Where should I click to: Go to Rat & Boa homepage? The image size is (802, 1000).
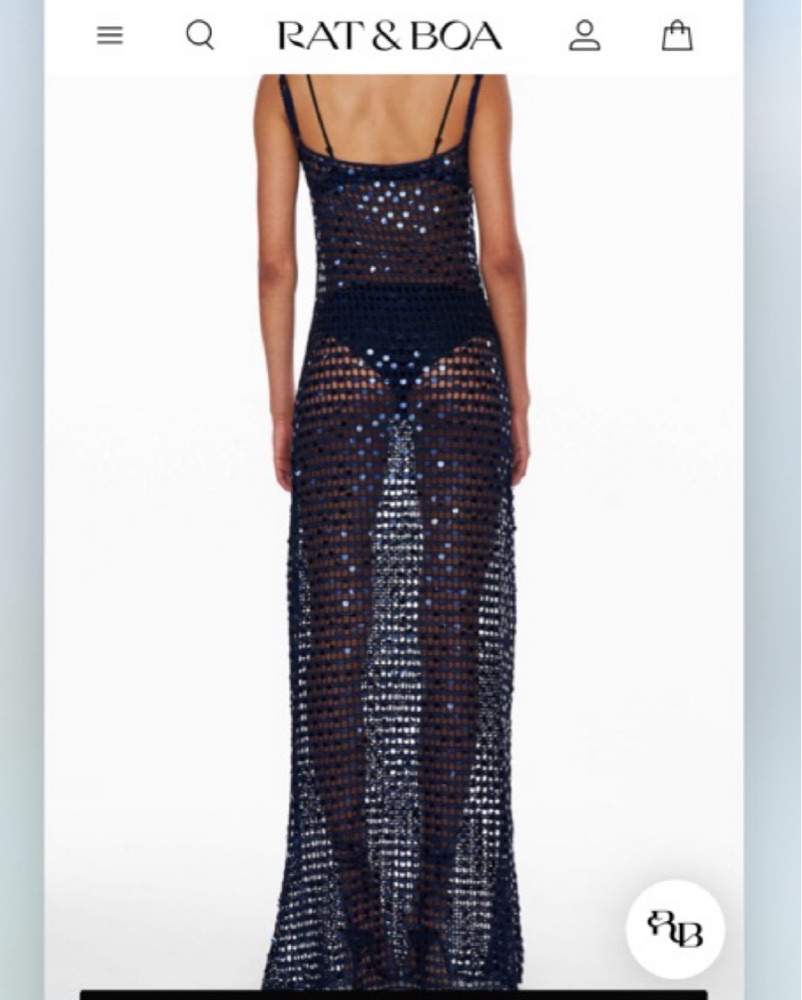[x=390, y=36]
